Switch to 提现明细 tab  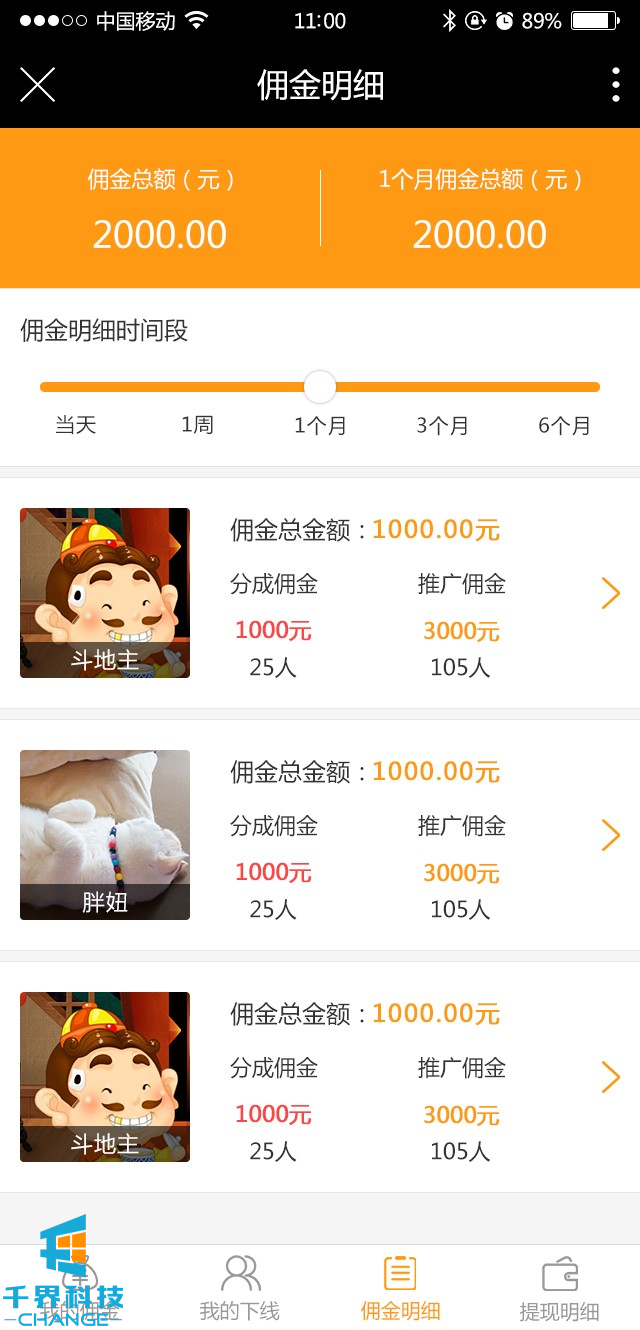[x=560, y=1288]
